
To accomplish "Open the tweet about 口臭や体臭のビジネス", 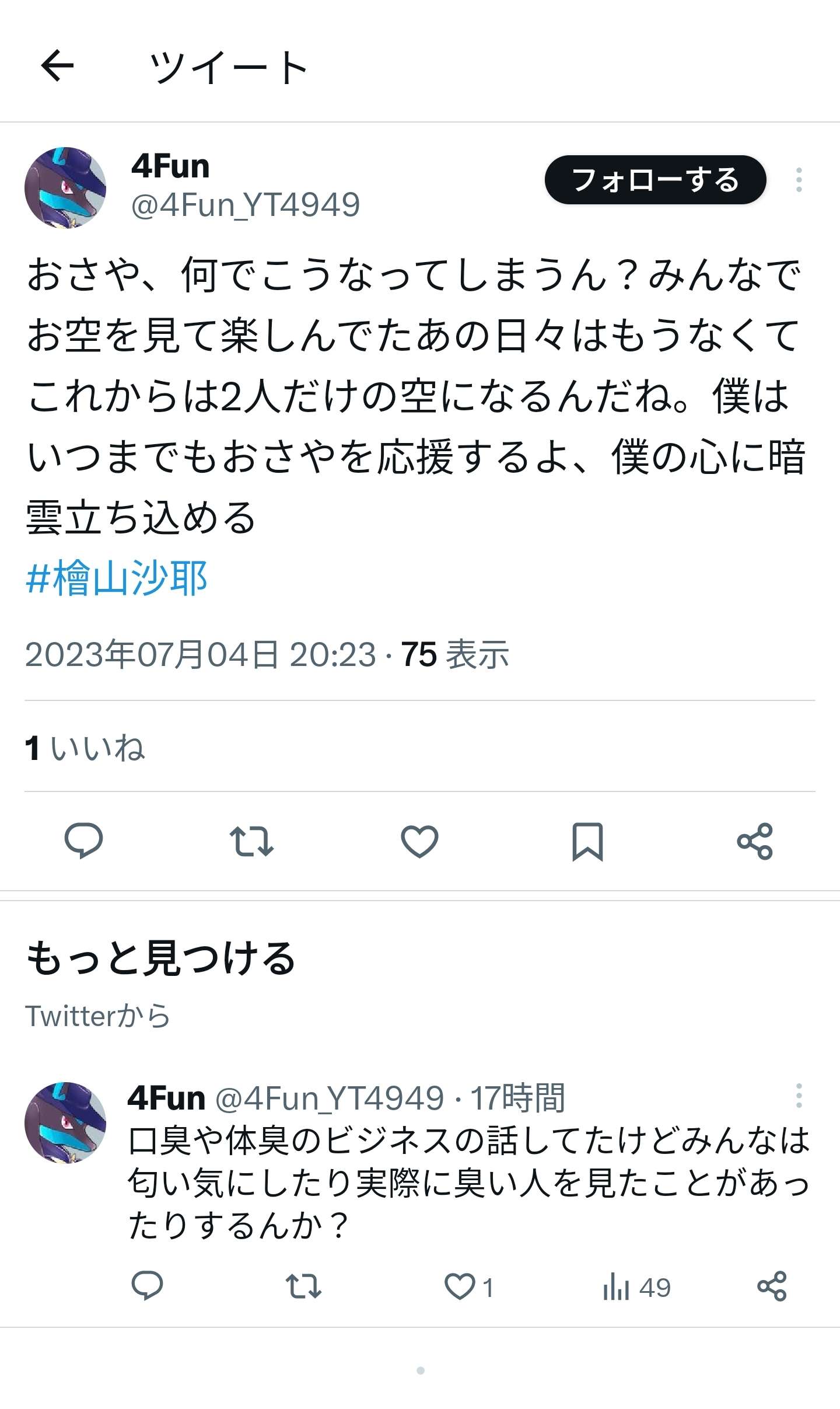I will [x=467, y=1183].
